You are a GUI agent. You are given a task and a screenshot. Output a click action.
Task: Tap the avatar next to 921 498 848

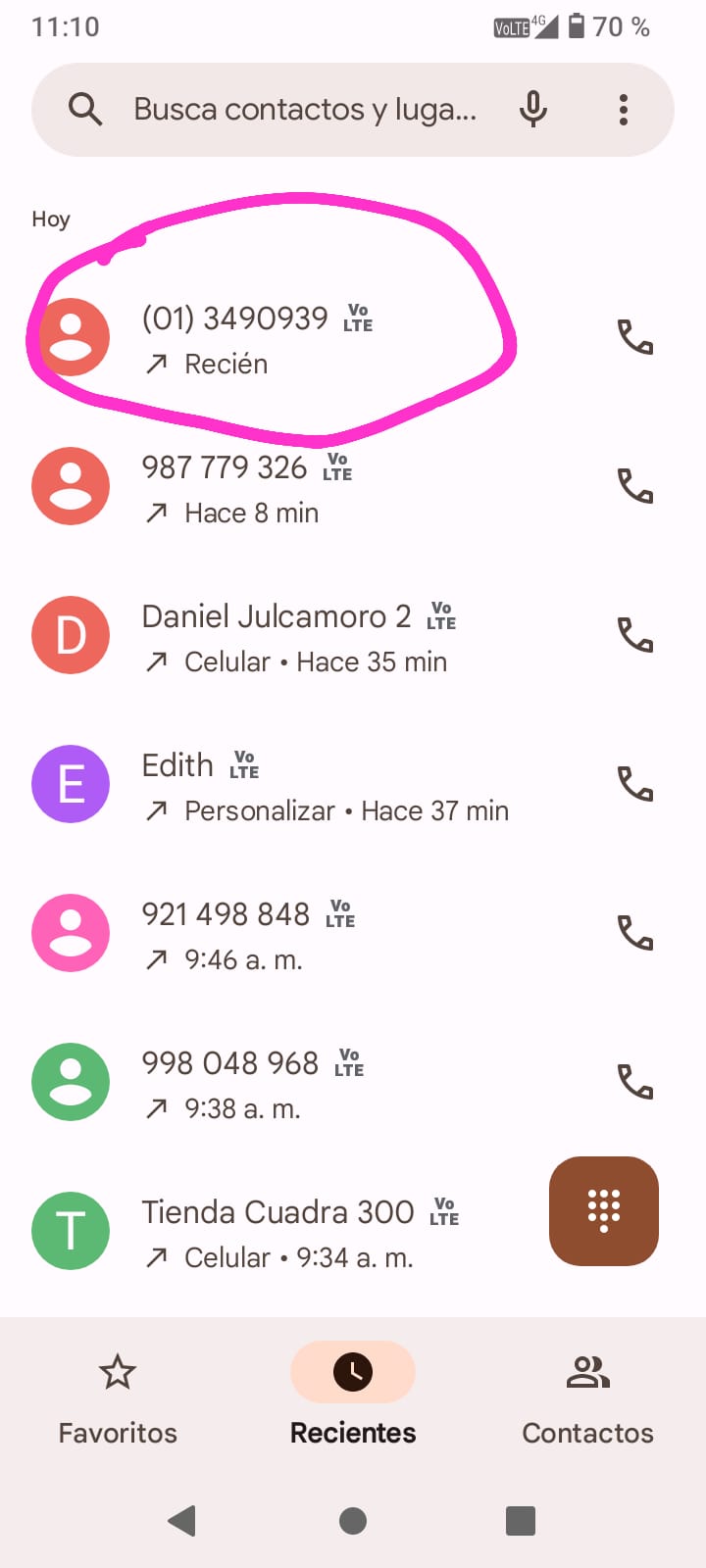coord(71,933)
